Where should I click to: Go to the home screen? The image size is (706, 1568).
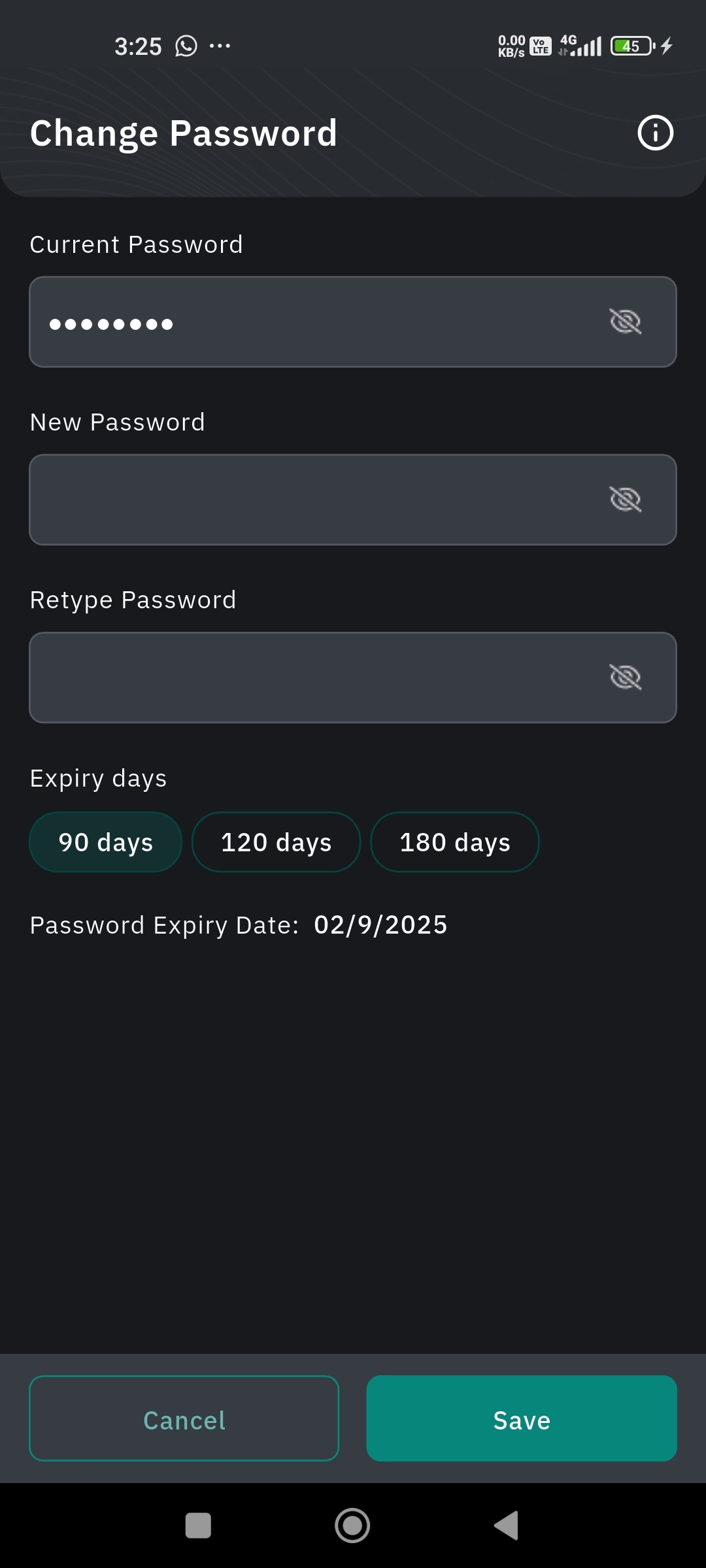pyautogui.click(x=352, y=1526)
